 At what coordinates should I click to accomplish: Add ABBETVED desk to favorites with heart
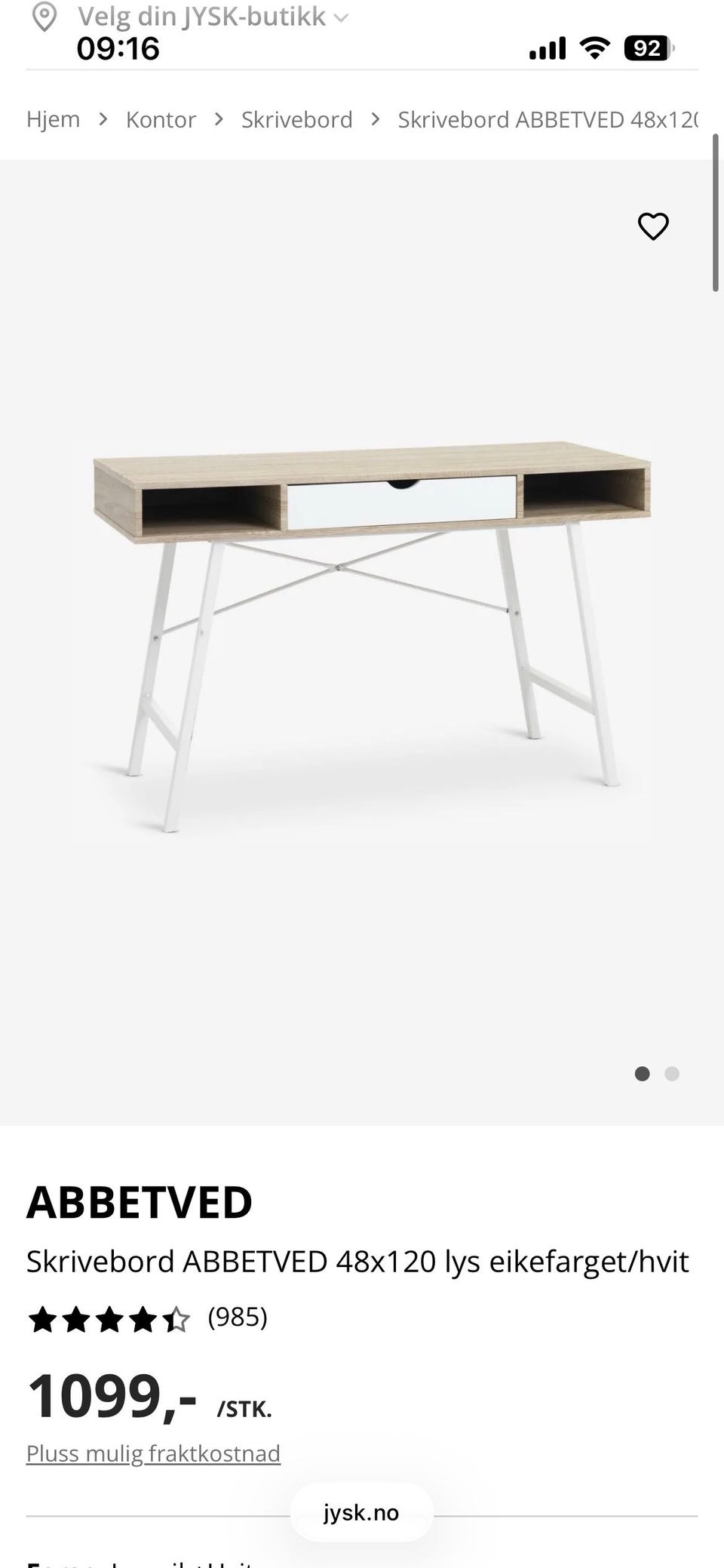pos(653,226)
